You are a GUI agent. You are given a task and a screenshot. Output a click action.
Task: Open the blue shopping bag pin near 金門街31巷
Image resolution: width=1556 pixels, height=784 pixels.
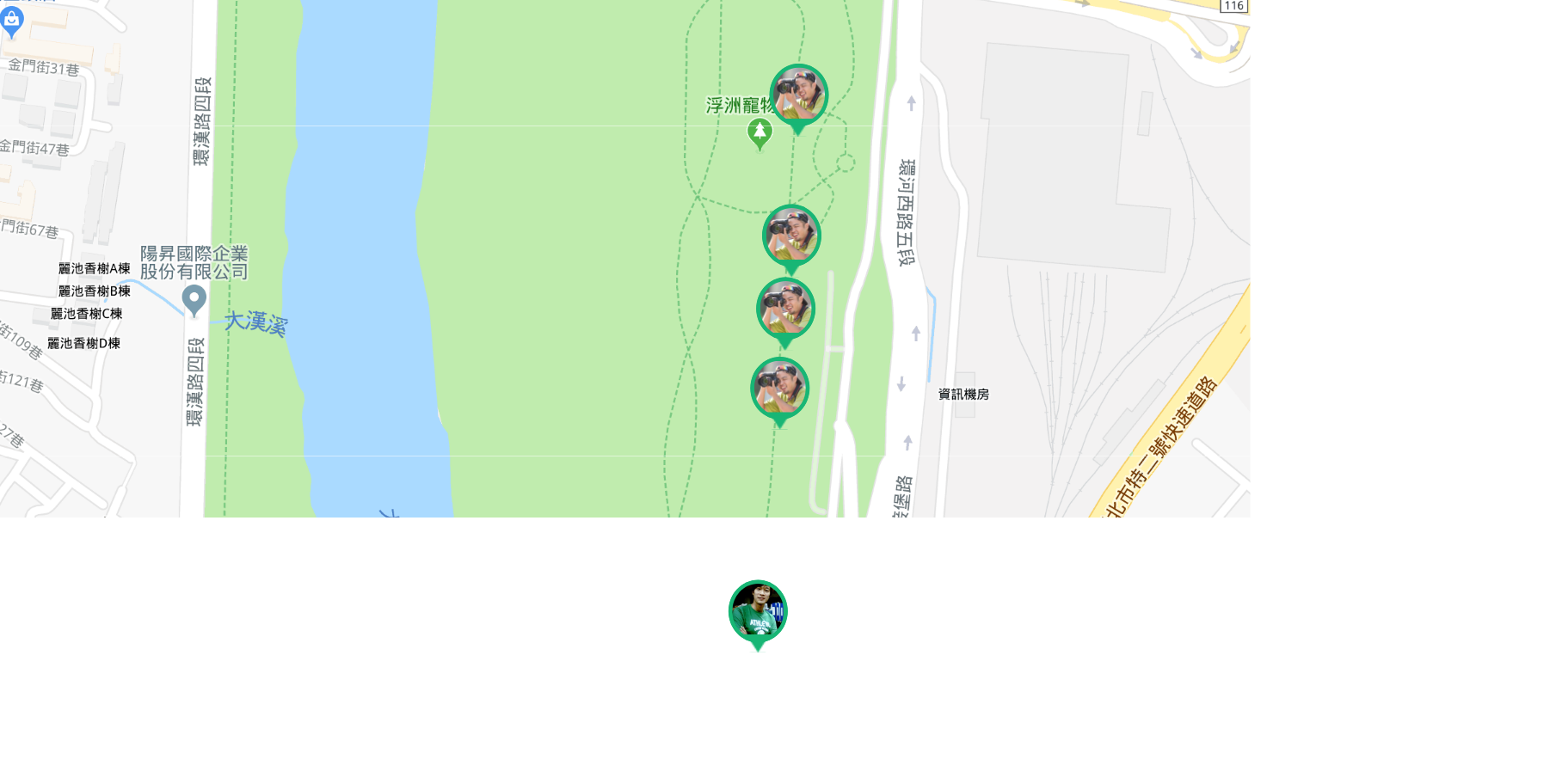12,21
